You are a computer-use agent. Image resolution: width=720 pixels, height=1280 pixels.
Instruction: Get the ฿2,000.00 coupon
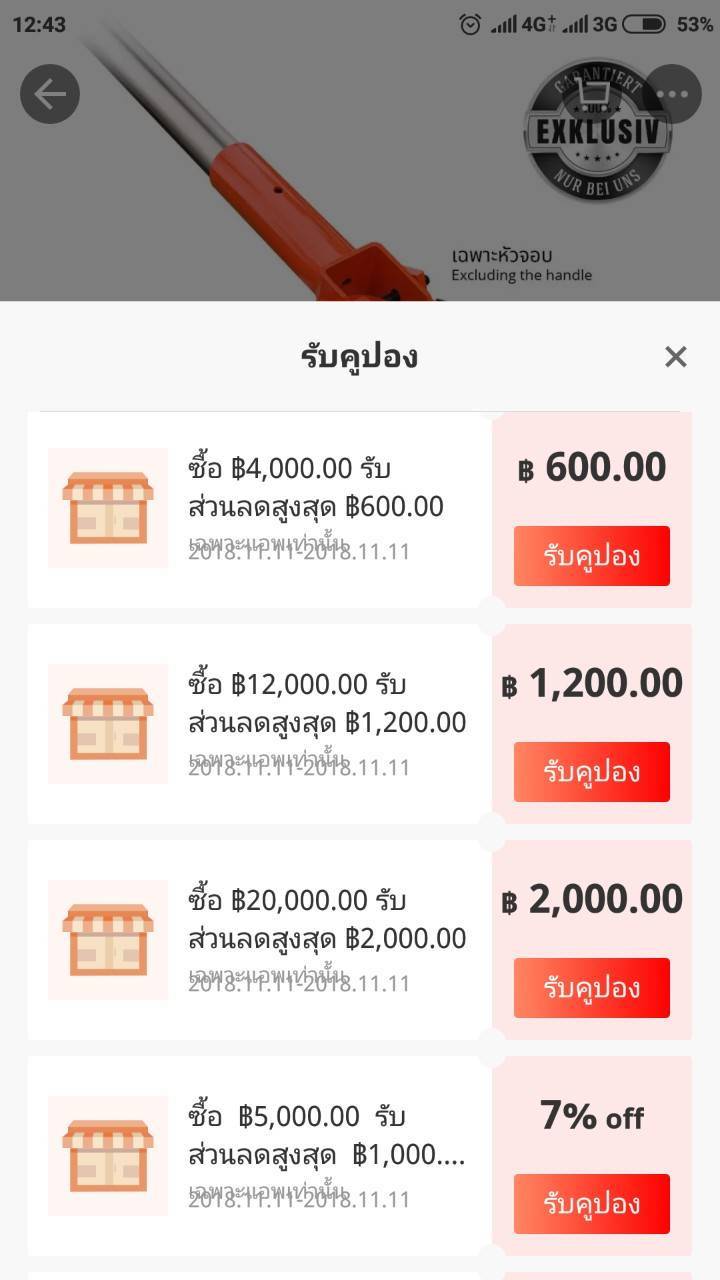591,988
